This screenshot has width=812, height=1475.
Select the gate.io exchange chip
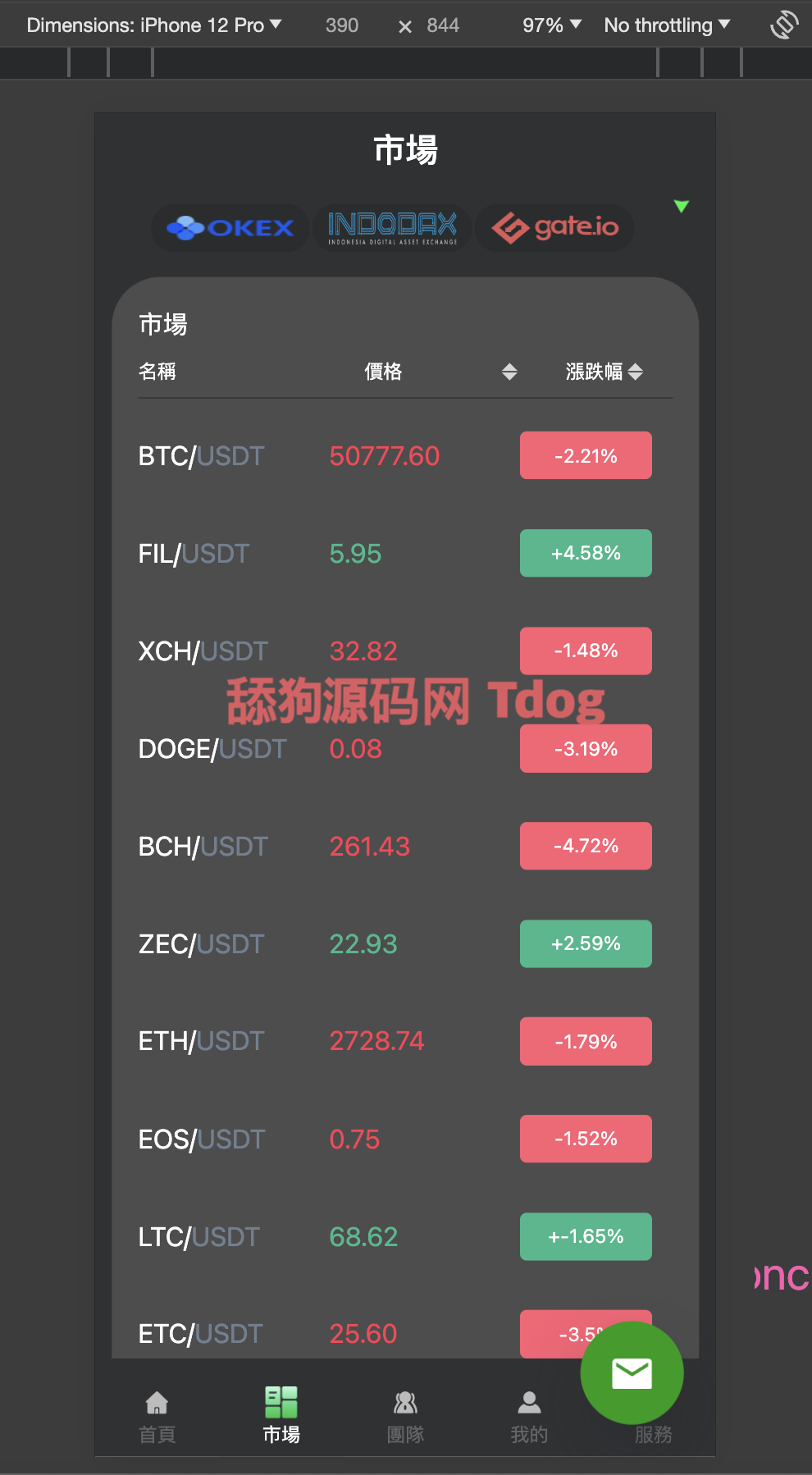click(555, 227)
